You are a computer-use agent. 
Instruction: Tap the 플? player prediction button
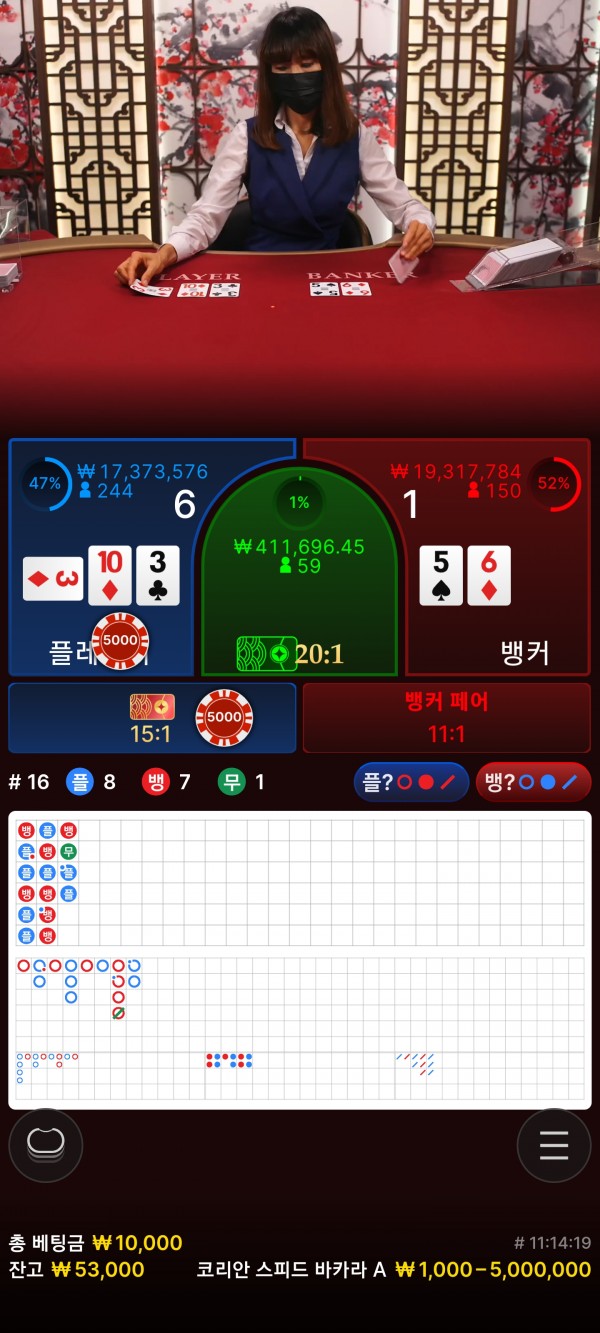[411, 782]
